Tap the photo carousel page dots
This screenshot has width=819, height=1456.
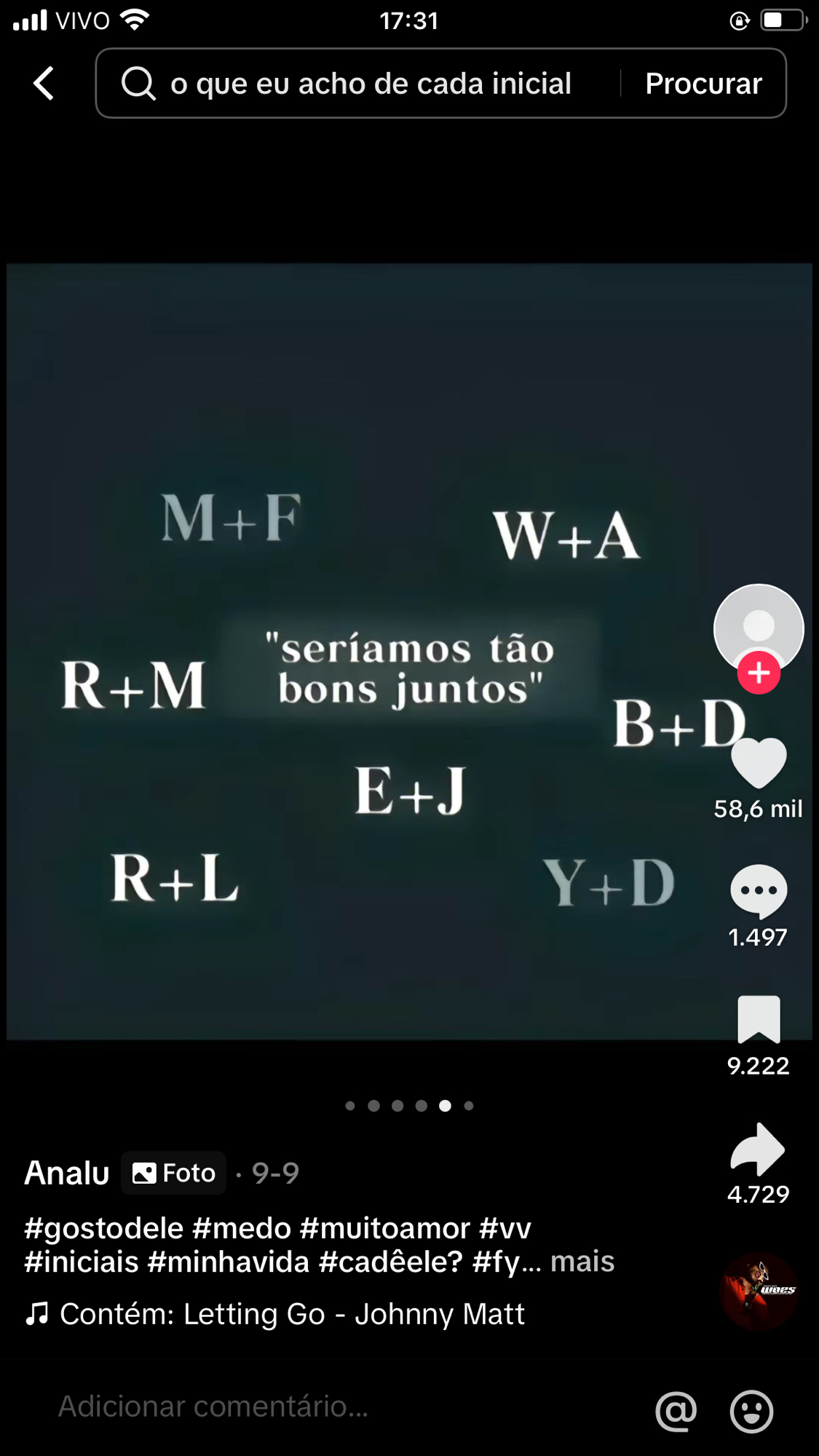pyautogui.click(x=408, y=1106)
